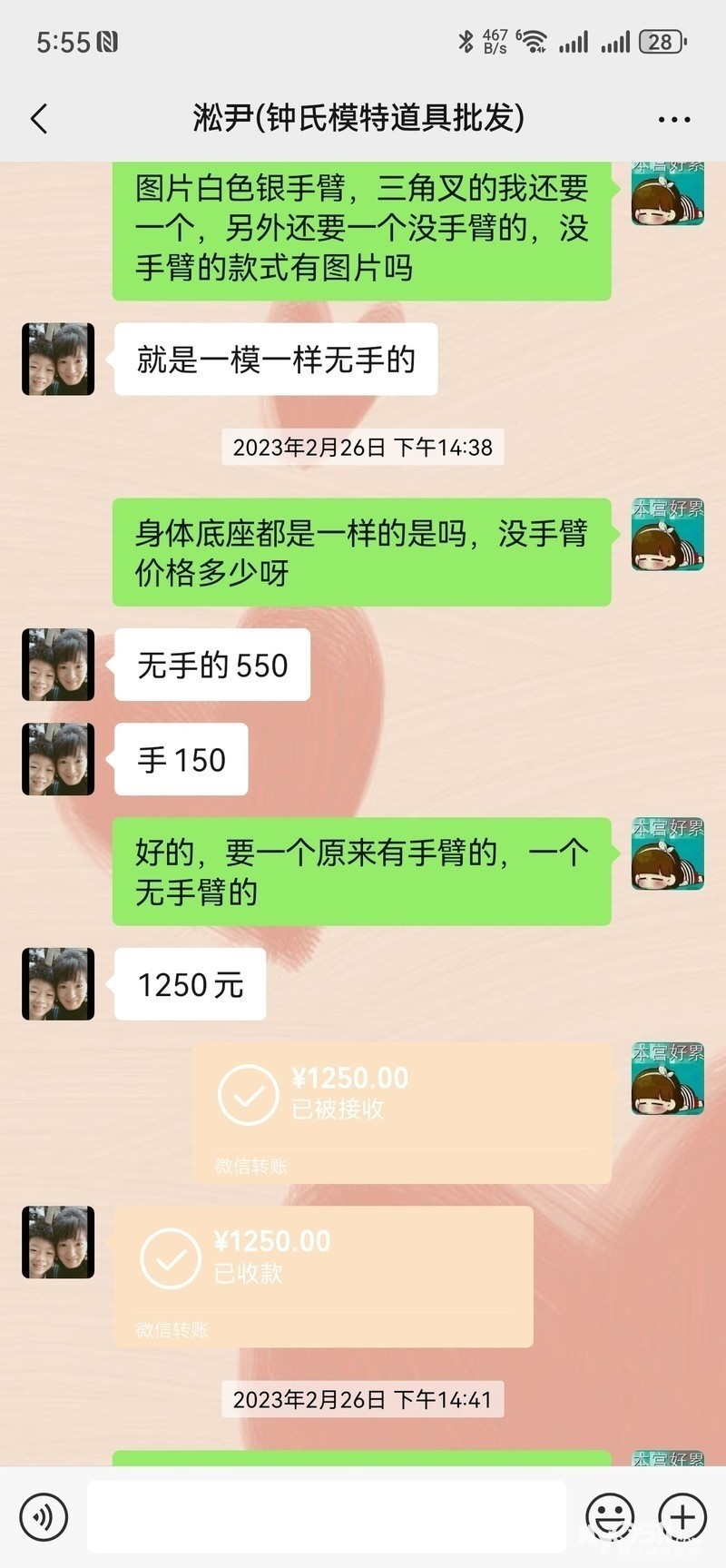View my avatar beside 身体底座 message
Screen dimensions: 726x1568
[x=668, y=534]
